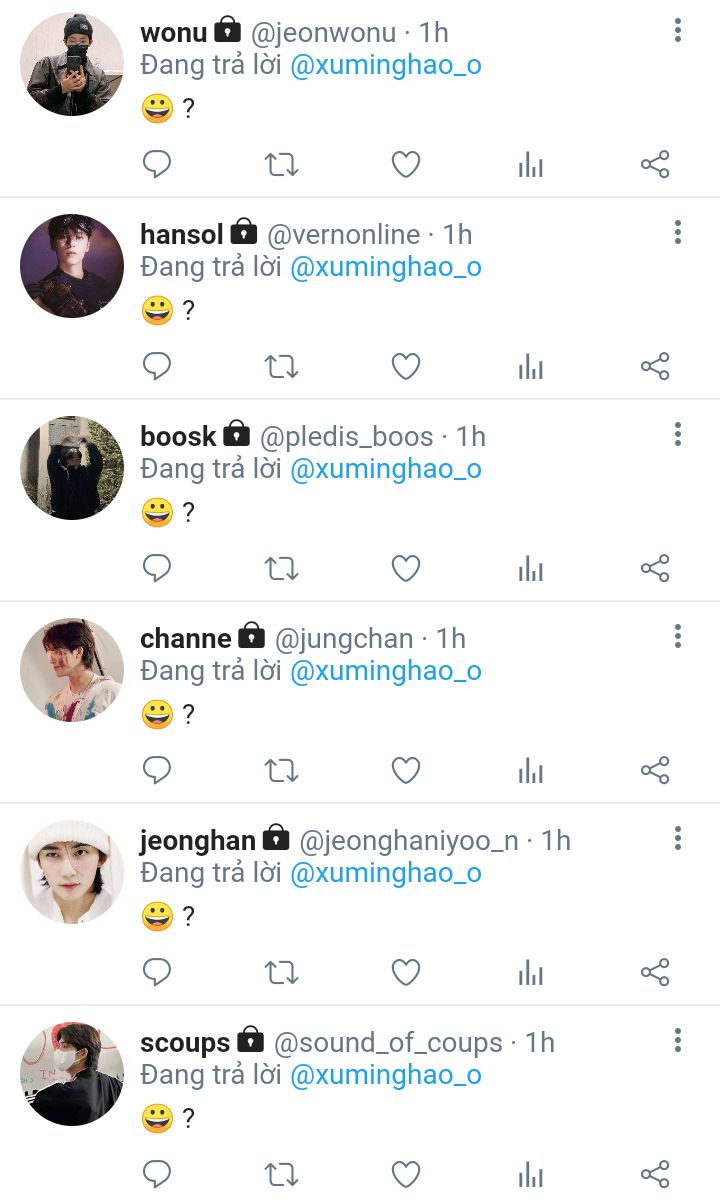Retweet hansol's reply

click(282, 367)
